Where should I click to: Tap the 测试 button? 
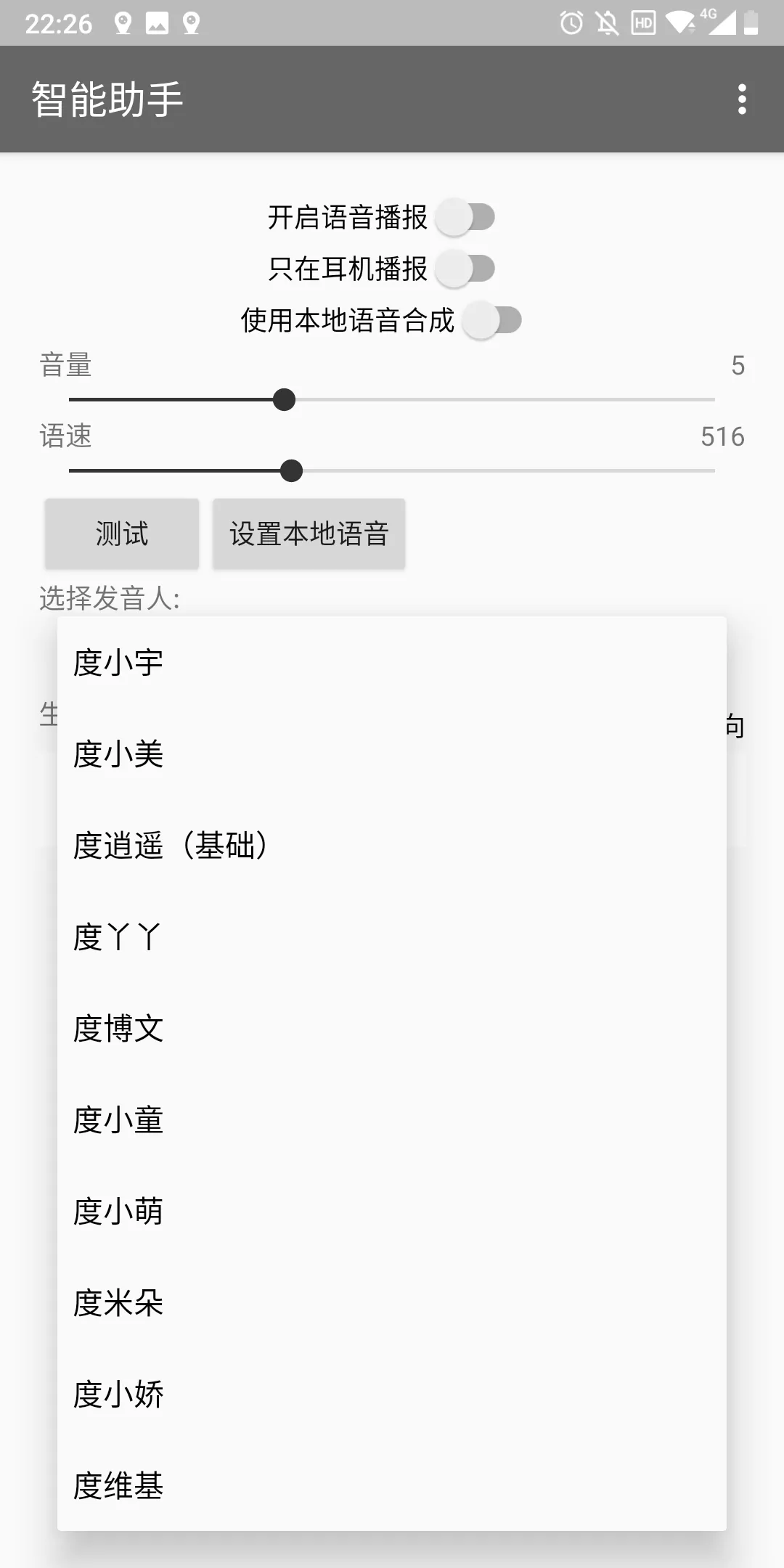pyautogui.click(x=121, y=534)
